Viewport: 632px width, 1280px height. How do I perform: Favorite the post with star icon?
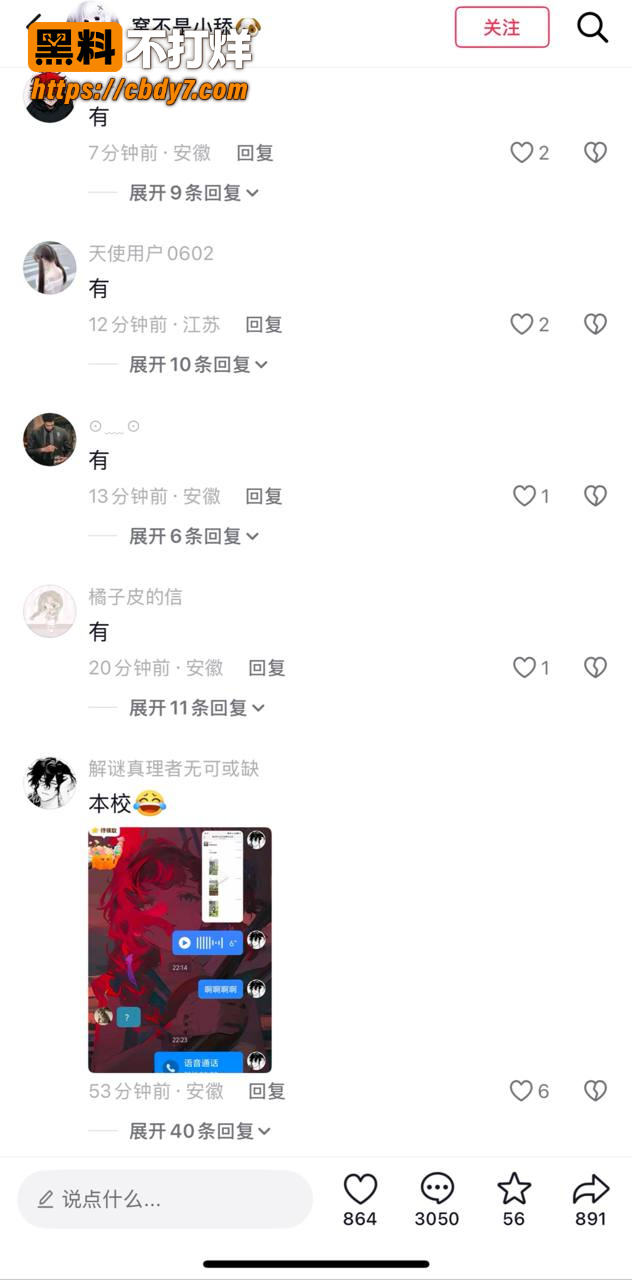(x=514, y=1199)
